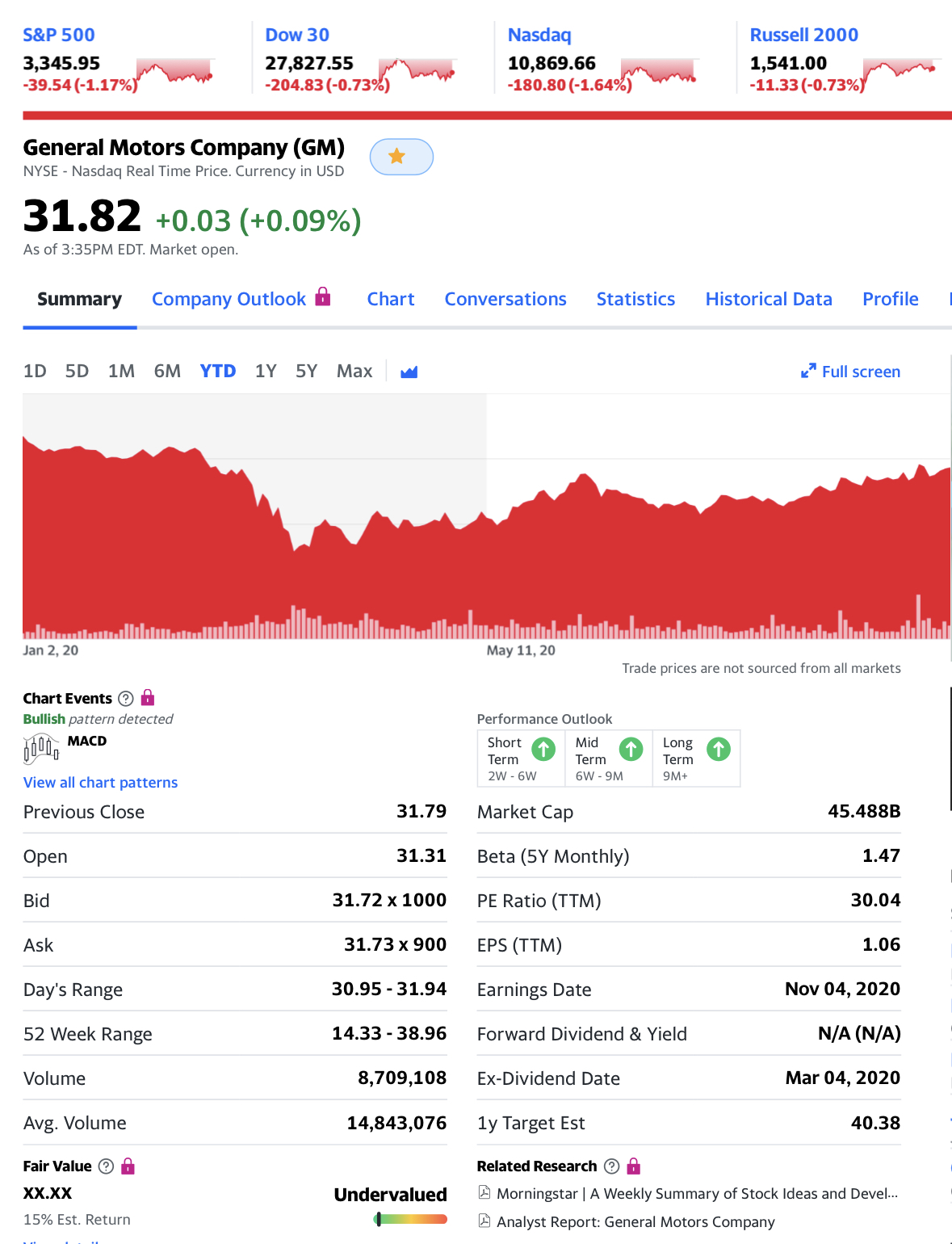952x1244 pixels.
Task: Open the Conversations tab
Action: click(505, 299)
